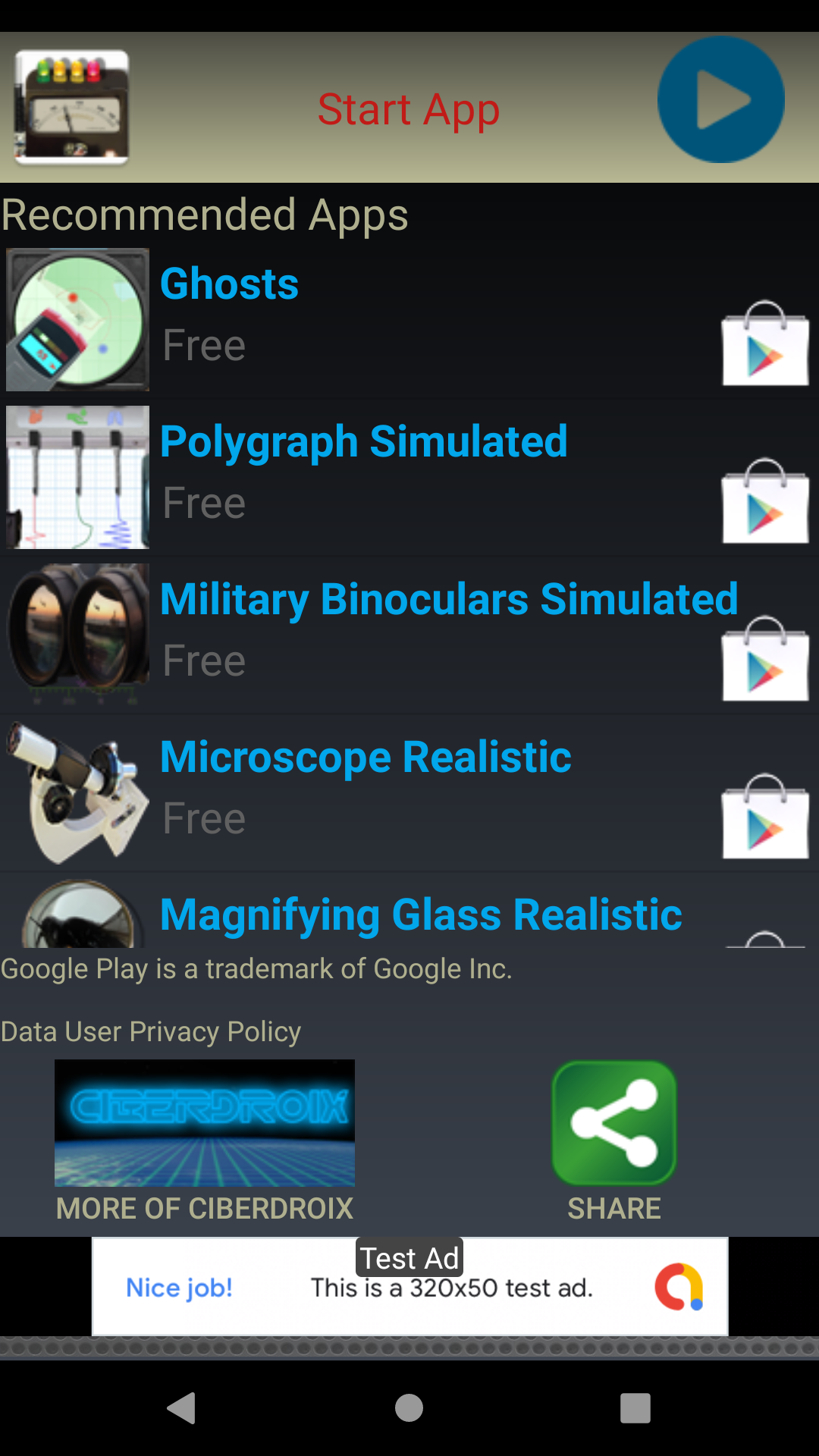Open Google Play icon next to Ghosts
This screenshot has width=819, height=1456.
[764, 344]
